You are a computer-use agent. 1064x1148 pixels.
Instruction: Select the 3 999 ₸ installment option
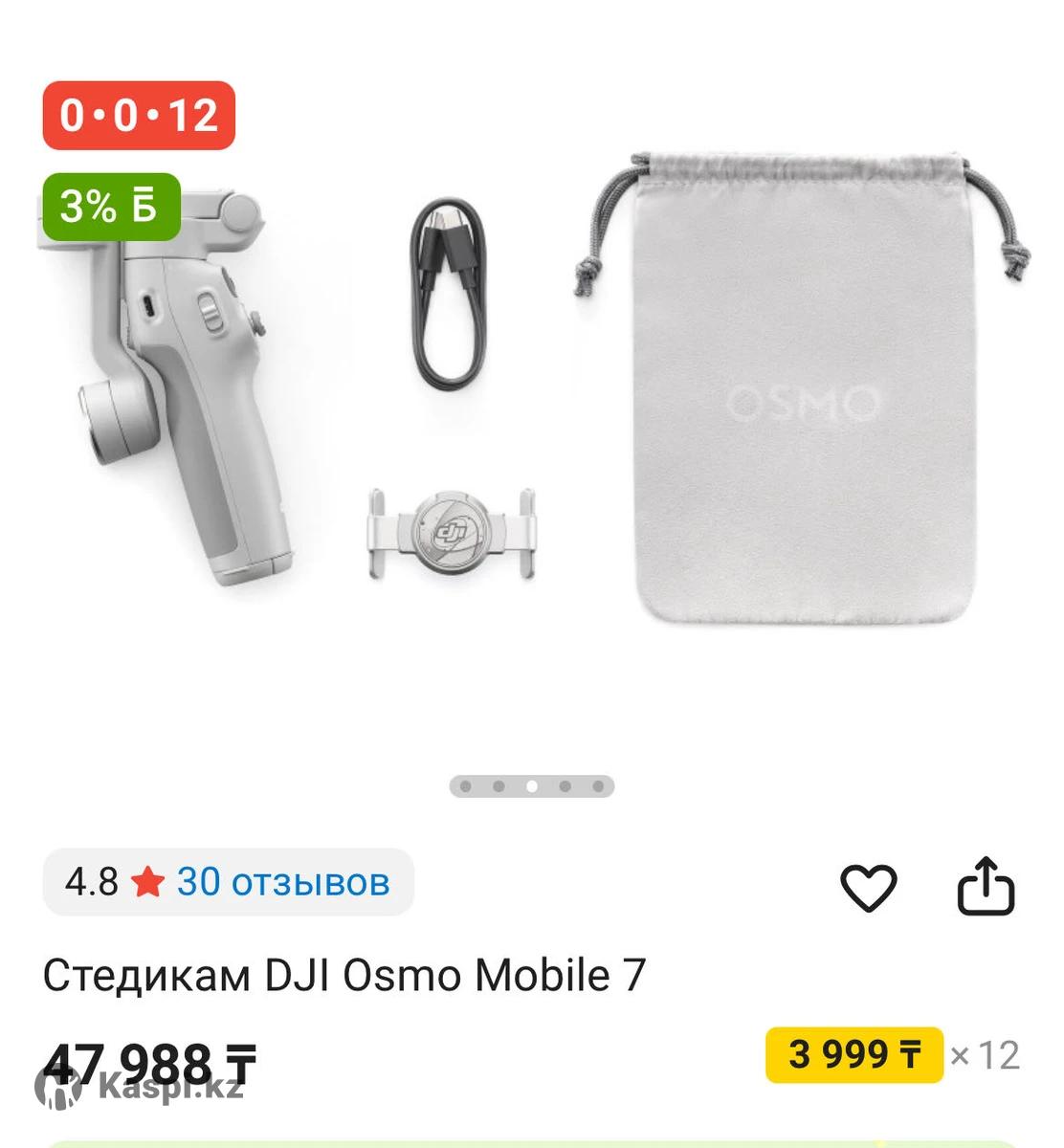tap(853, 1055)
